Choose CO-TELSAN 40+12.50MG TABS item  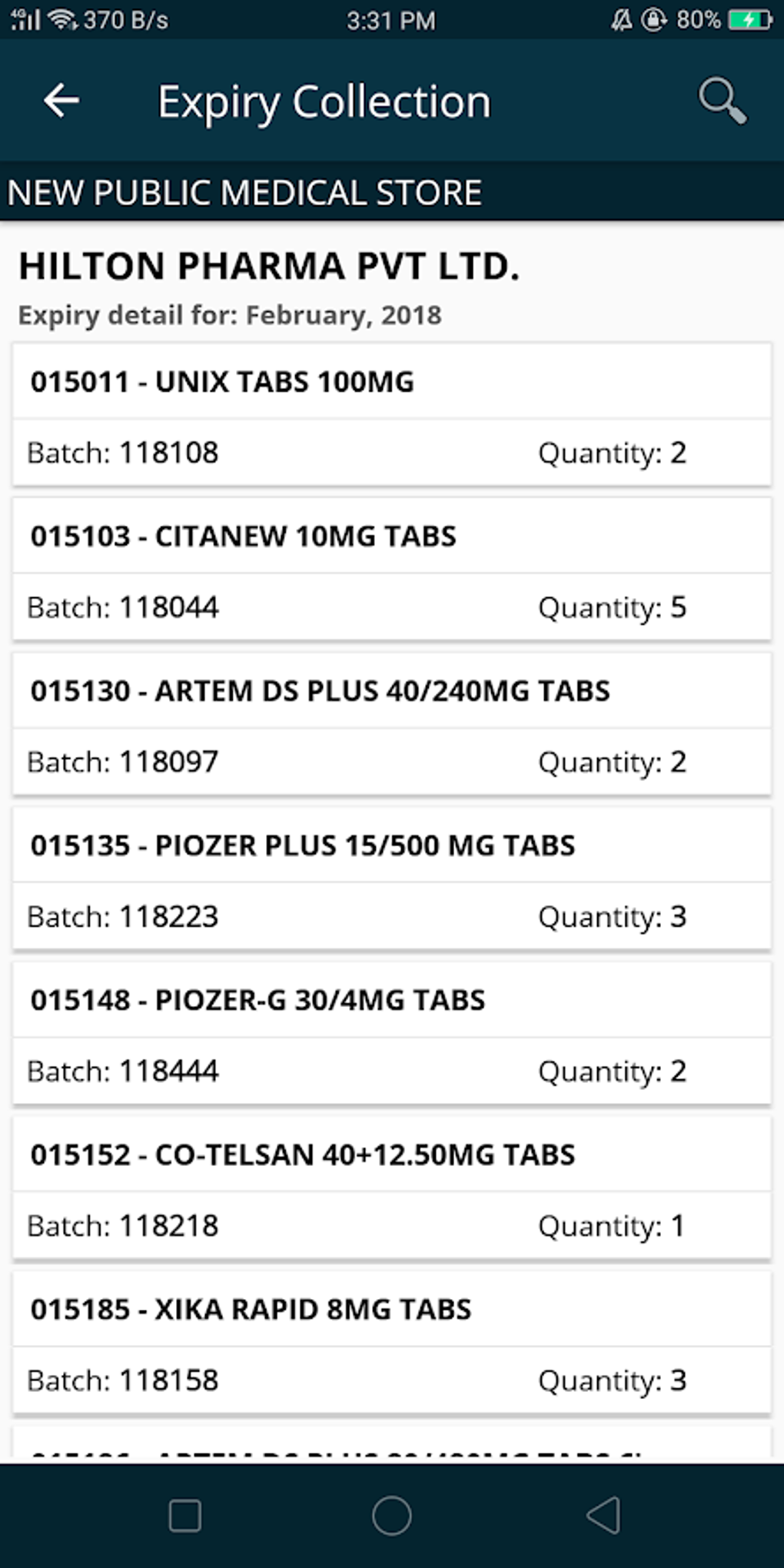click(x=391, y=1187)
